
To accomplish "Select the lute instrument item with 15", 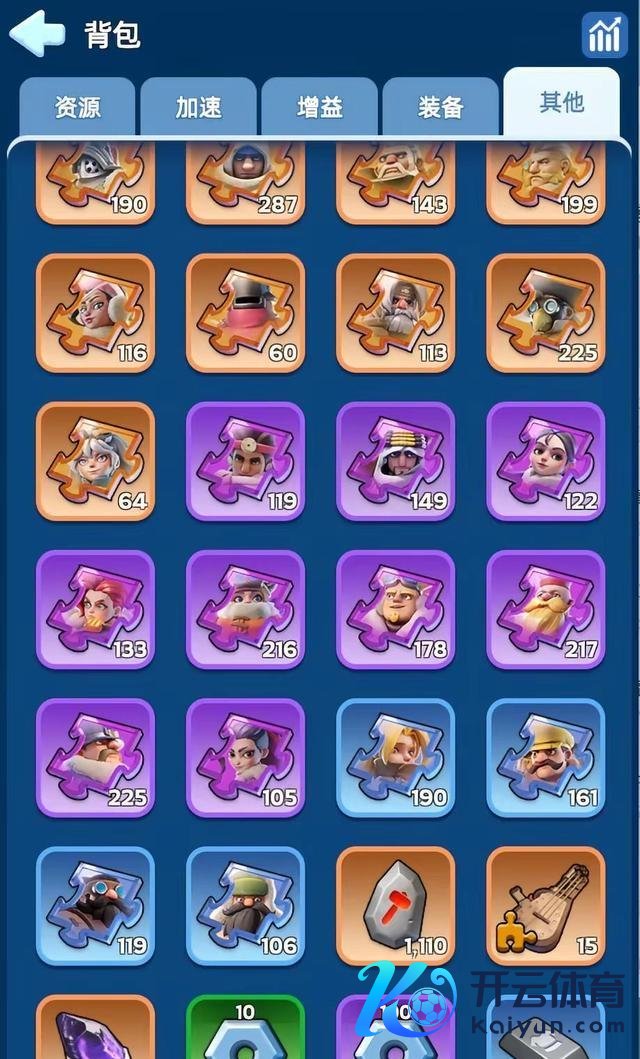I will click(x=545, y=905).
